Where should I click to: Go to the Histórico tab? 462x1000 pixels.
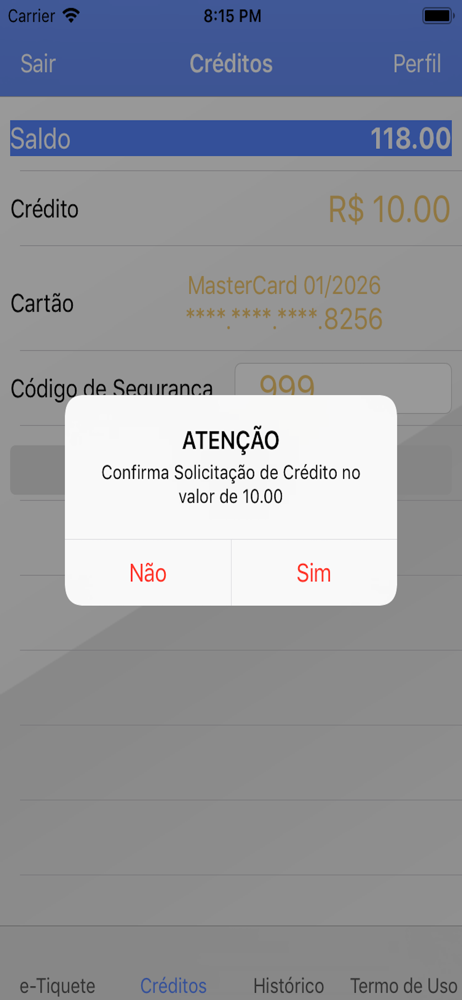288,985
